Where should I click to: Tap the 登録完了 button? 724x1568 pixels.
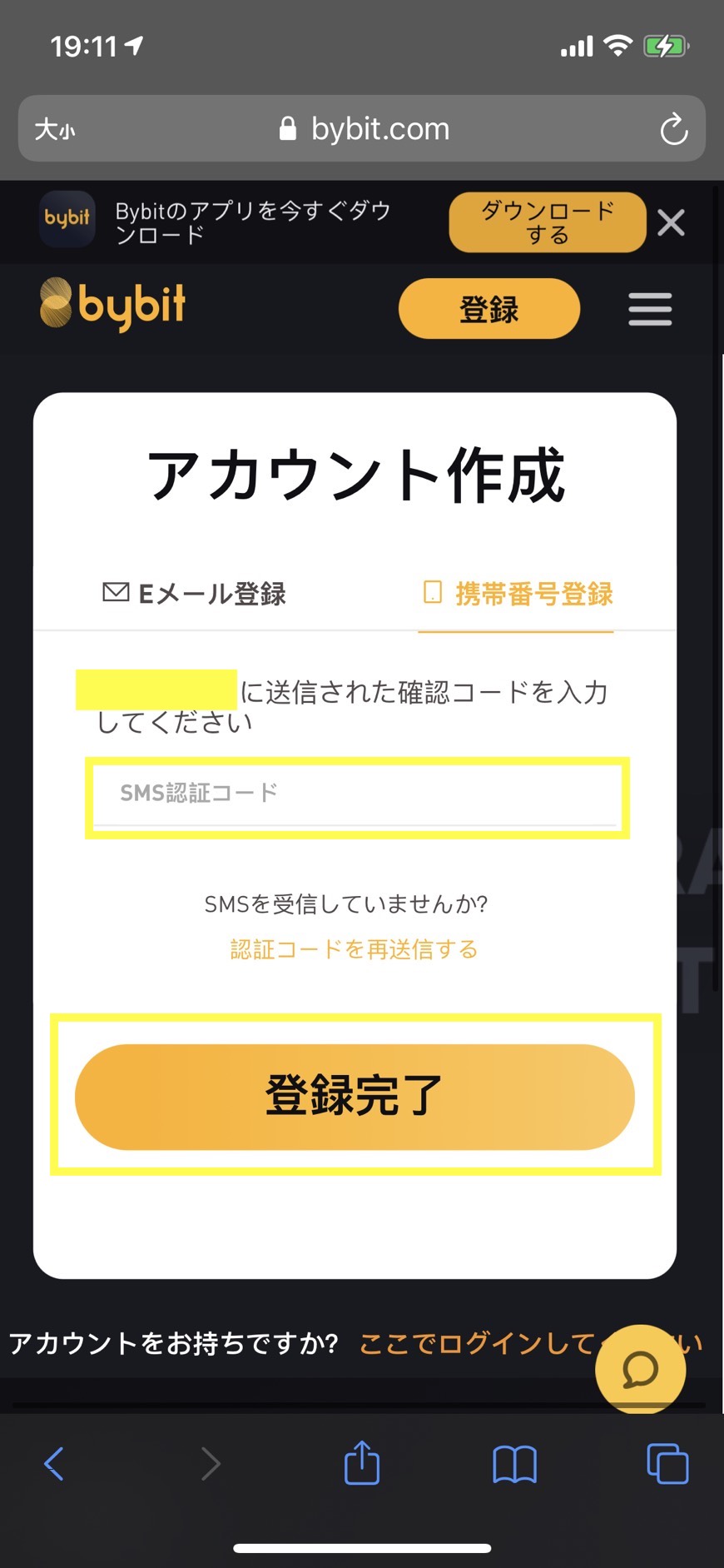pos(355,1097)
